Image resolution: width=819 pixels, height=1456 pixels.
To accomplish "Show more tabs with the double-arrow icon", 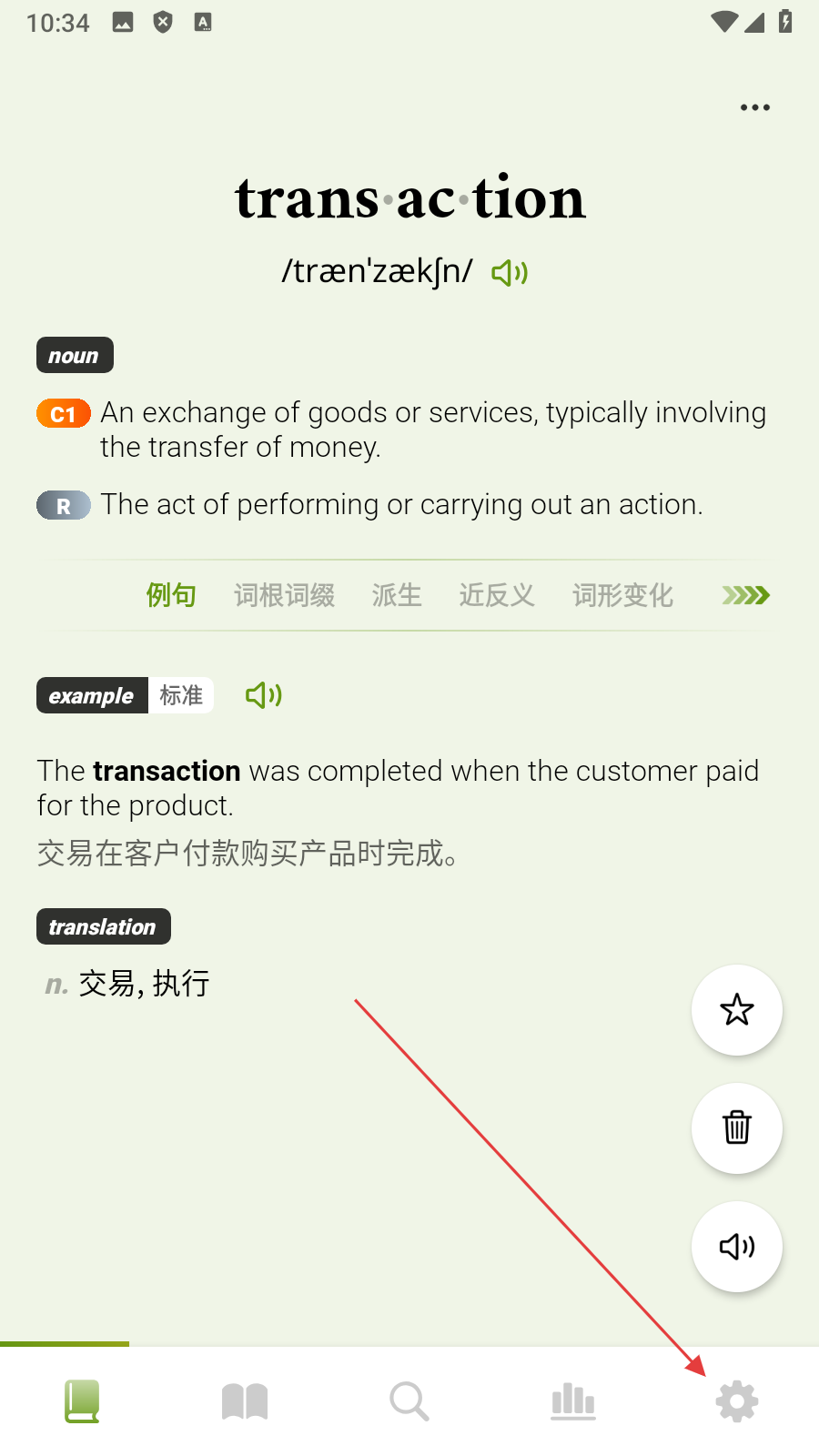I will tap(746, 595).
